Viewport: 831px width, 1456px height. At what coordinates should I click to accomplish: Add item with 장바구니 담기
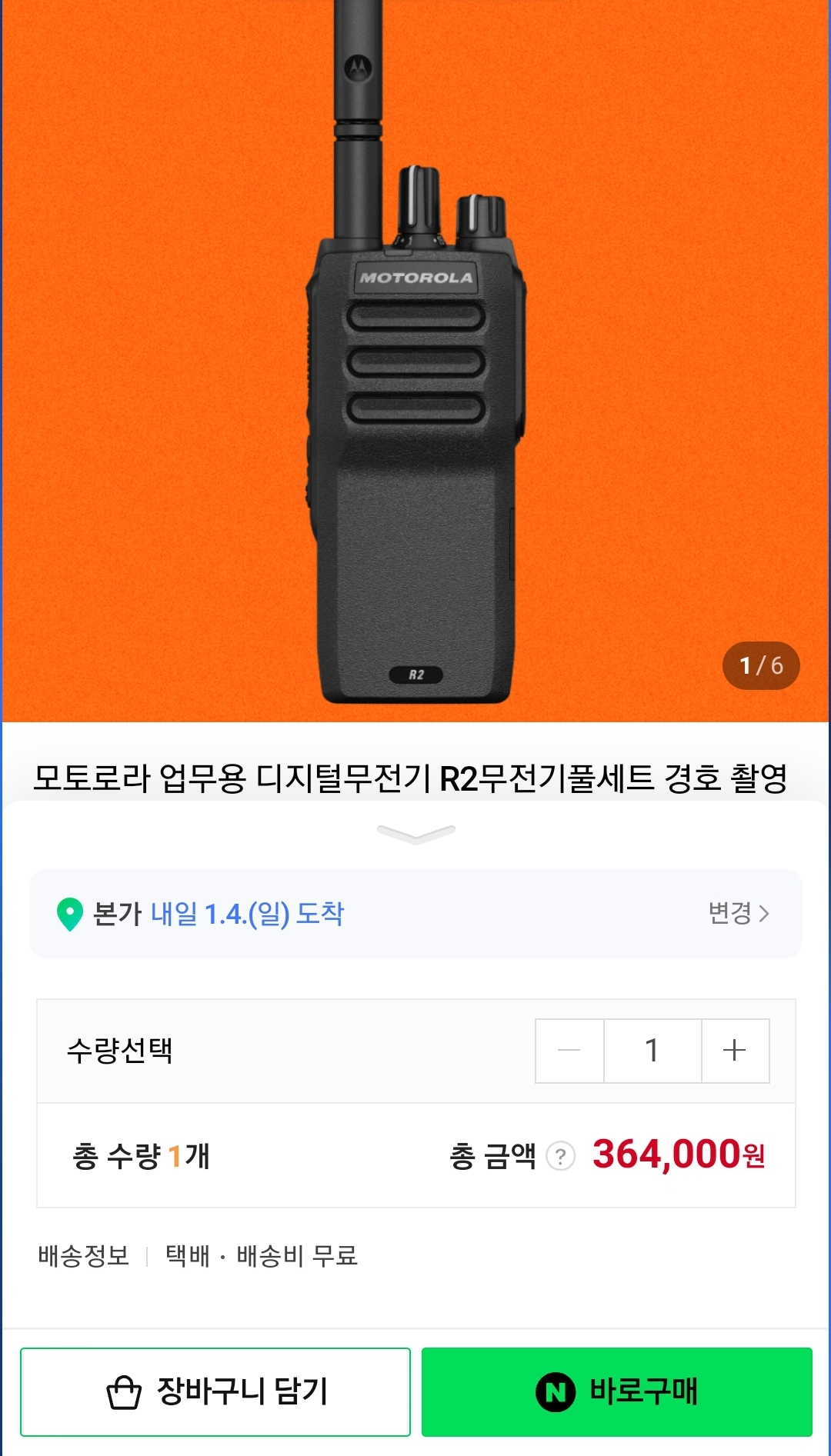[x=215, y=1391]
